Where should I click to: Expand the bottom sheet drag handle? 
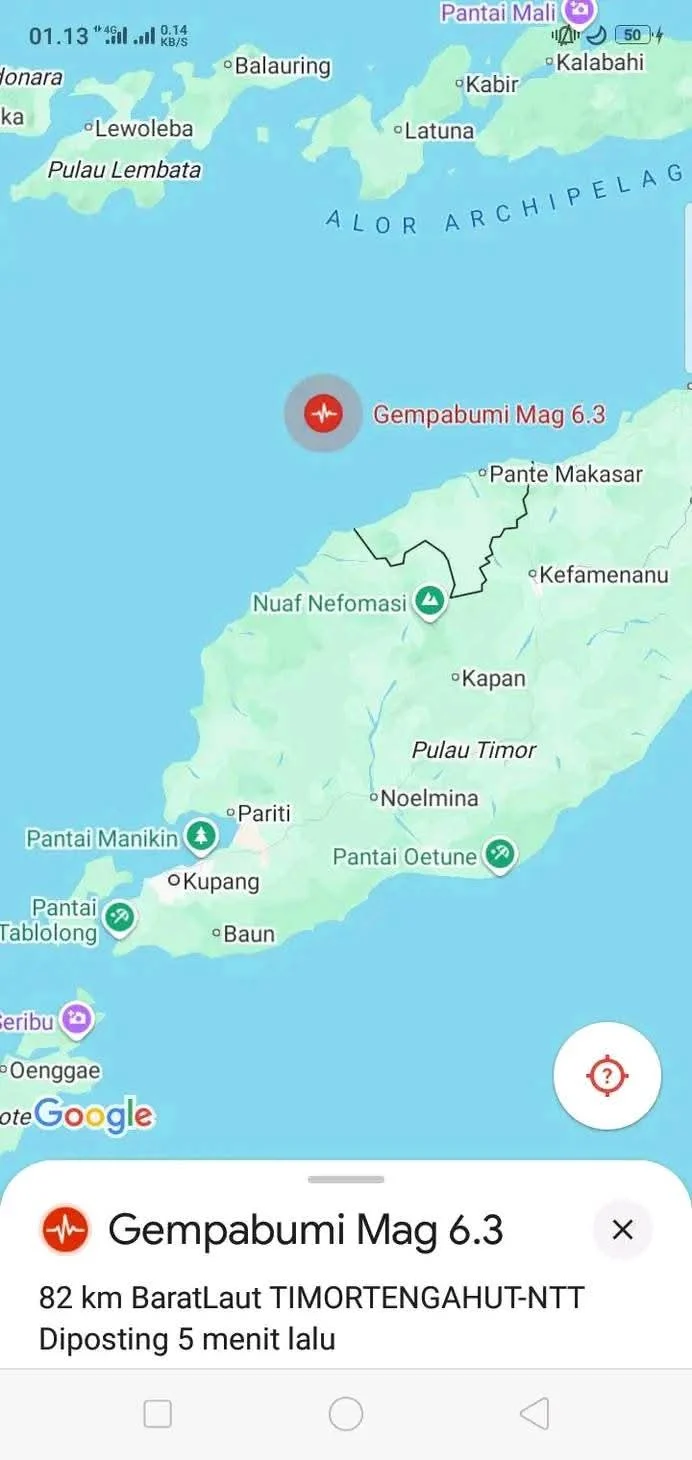(x=346, y=1180)
